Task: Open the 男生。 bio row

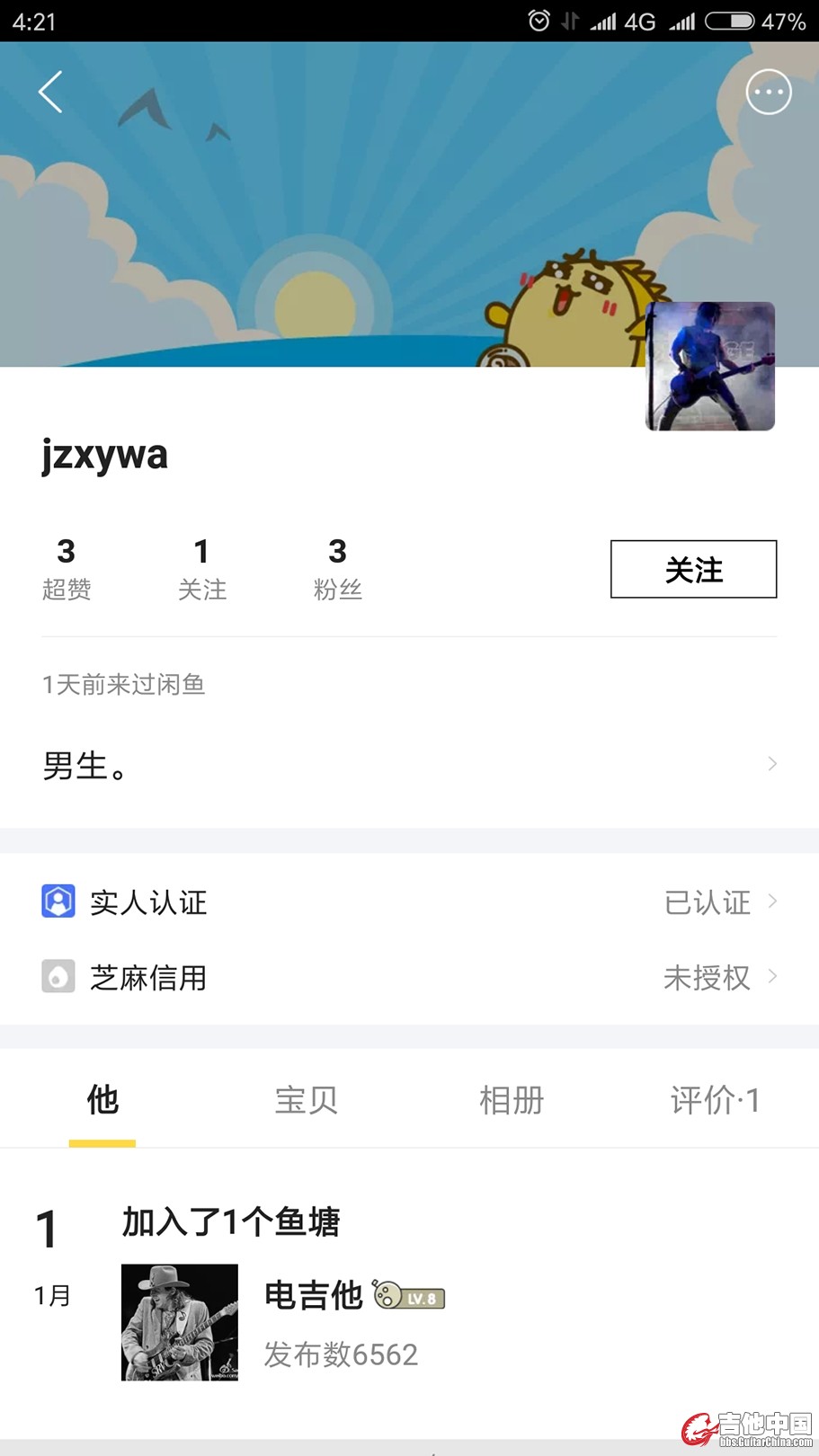Action: pyautogui.click(x=409, y=765)
